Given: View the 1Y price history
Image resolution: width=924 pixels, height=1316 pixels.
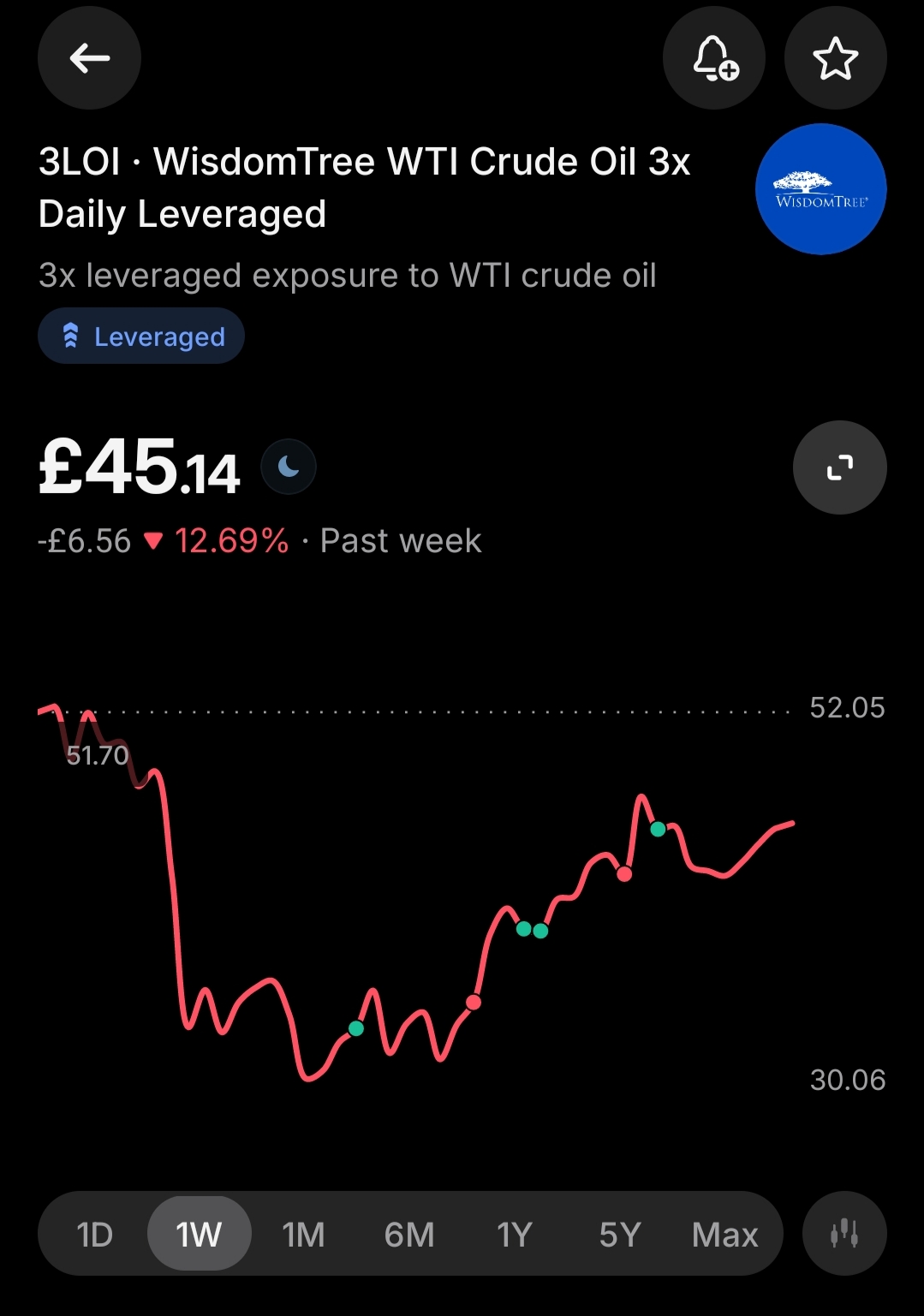Looking at the screenshot, I should (x=514, y=1235).
